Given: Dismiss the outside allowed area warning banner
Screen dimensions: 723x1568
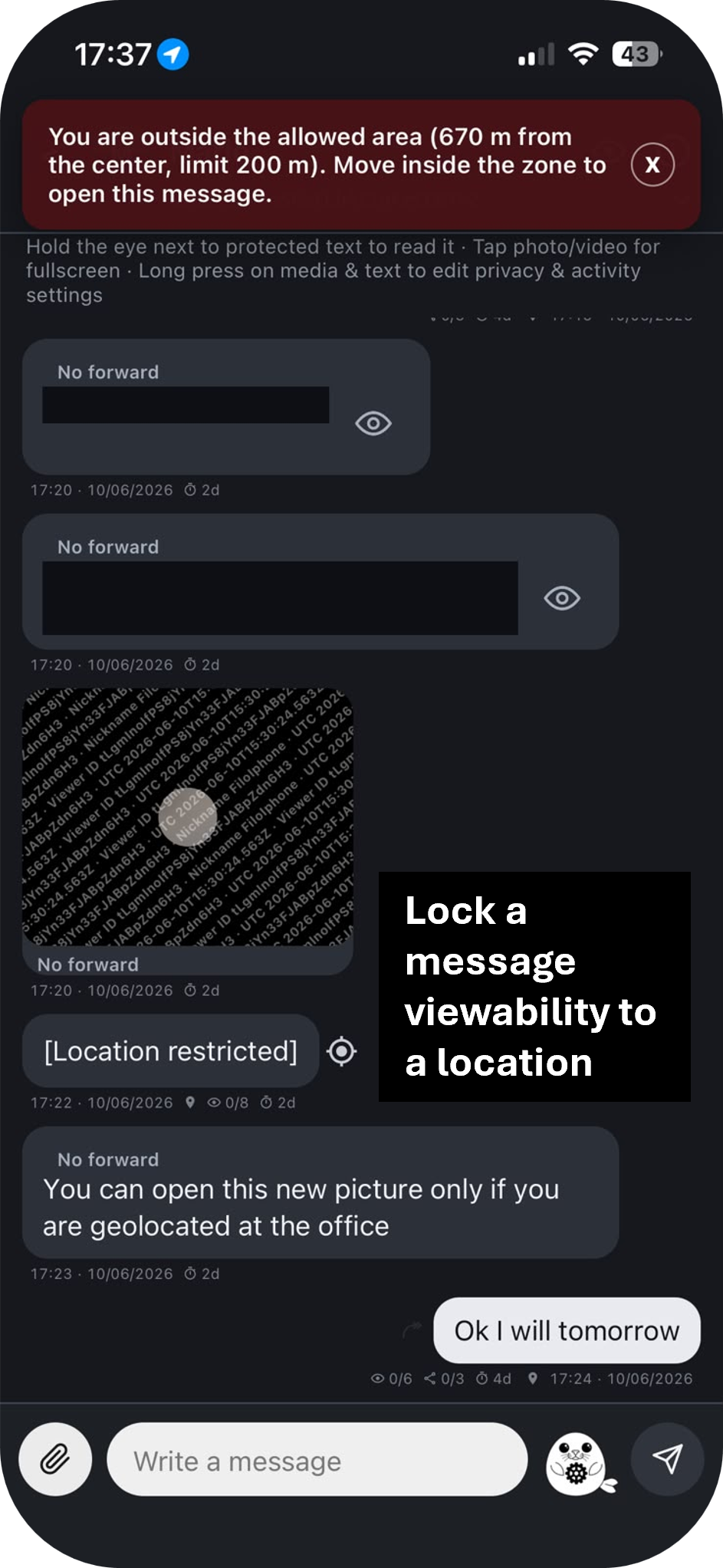Looking at the screenshot, I should click(652, 164).
